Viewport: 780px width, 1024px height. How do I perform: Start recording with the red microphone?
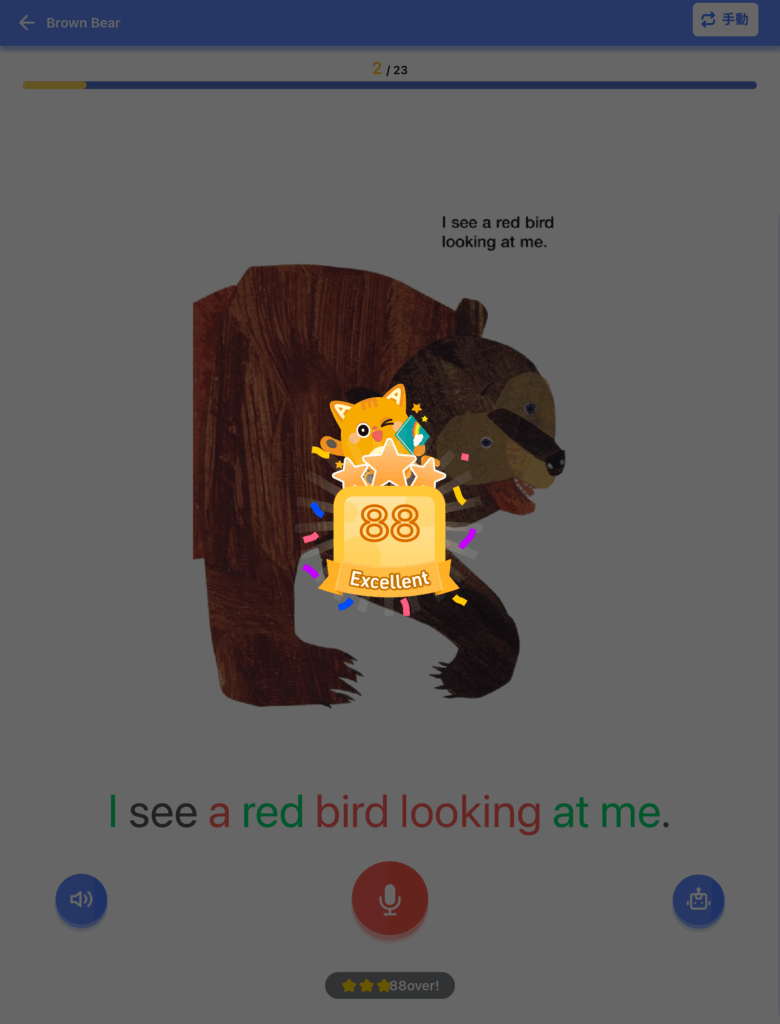point(389,899)
